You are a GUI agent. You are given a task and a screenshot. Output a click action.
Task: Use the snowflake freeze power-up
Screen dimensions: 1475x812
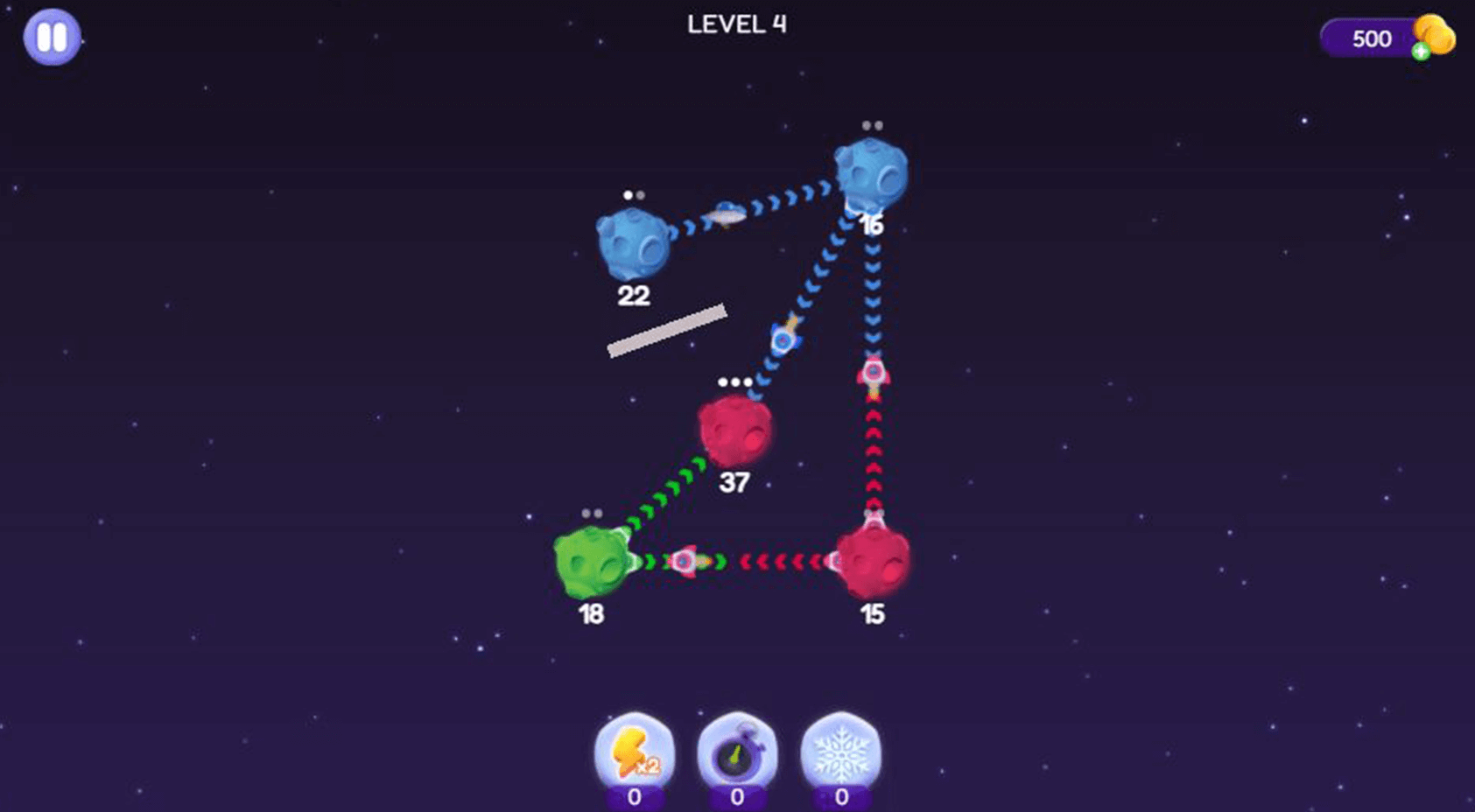(x=840, y=752)
